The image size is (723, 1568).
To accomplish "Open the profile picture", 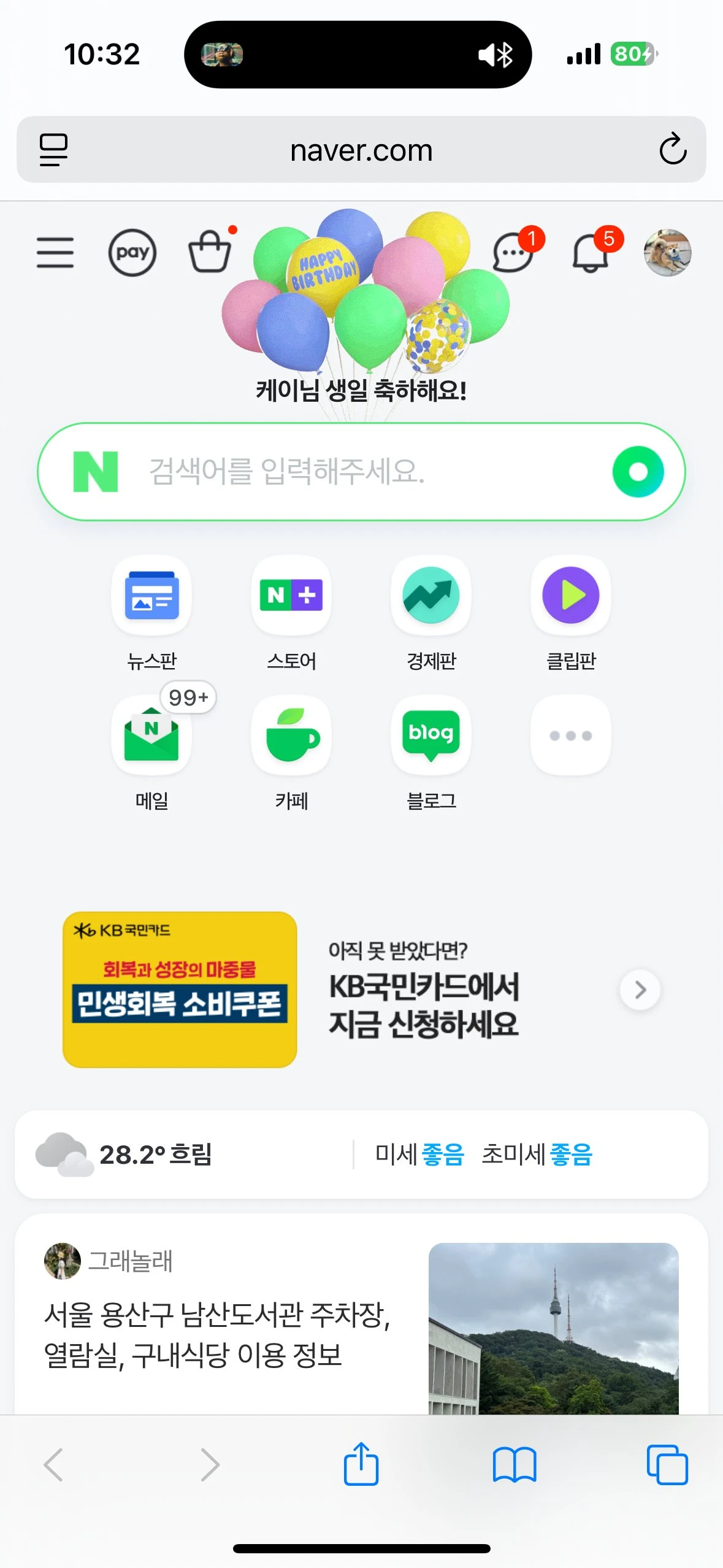I will [667, 253].
